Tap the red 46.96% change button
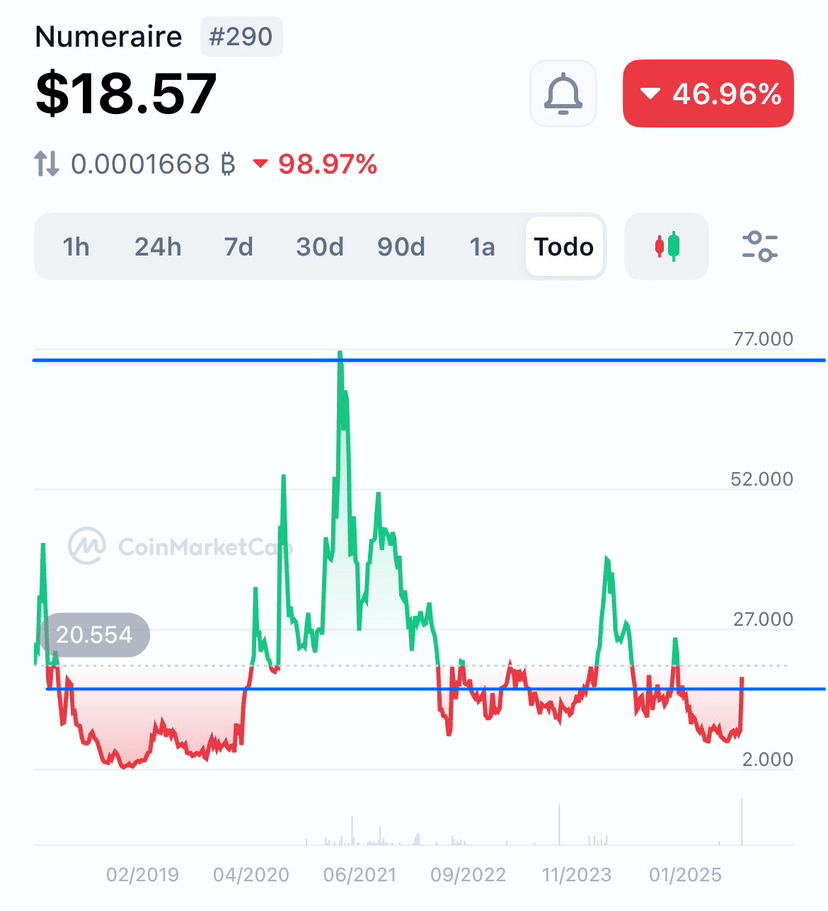 (x=708, y=94)
